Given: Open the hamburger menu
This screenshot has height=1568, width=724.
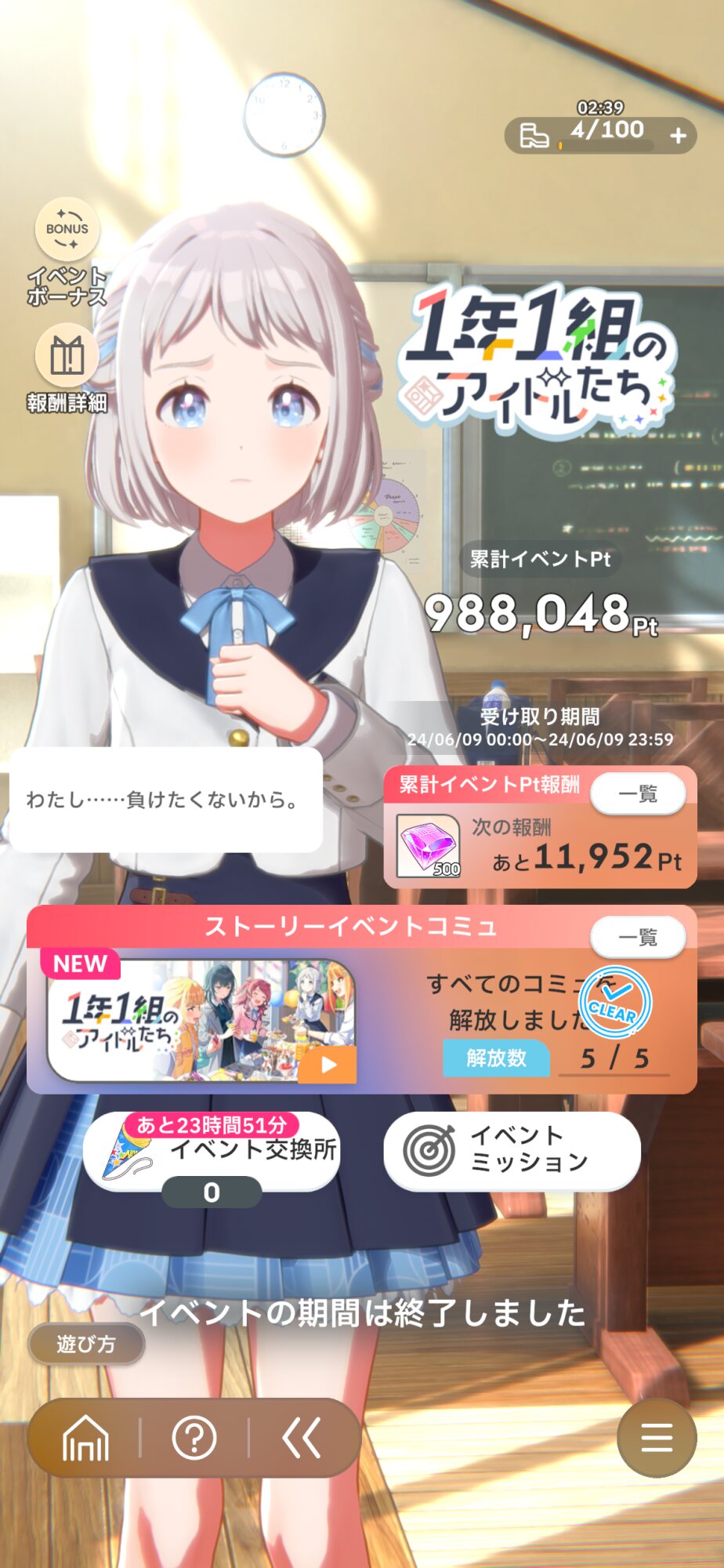Looking at the screenshot, I should [x=657, y=1438].
